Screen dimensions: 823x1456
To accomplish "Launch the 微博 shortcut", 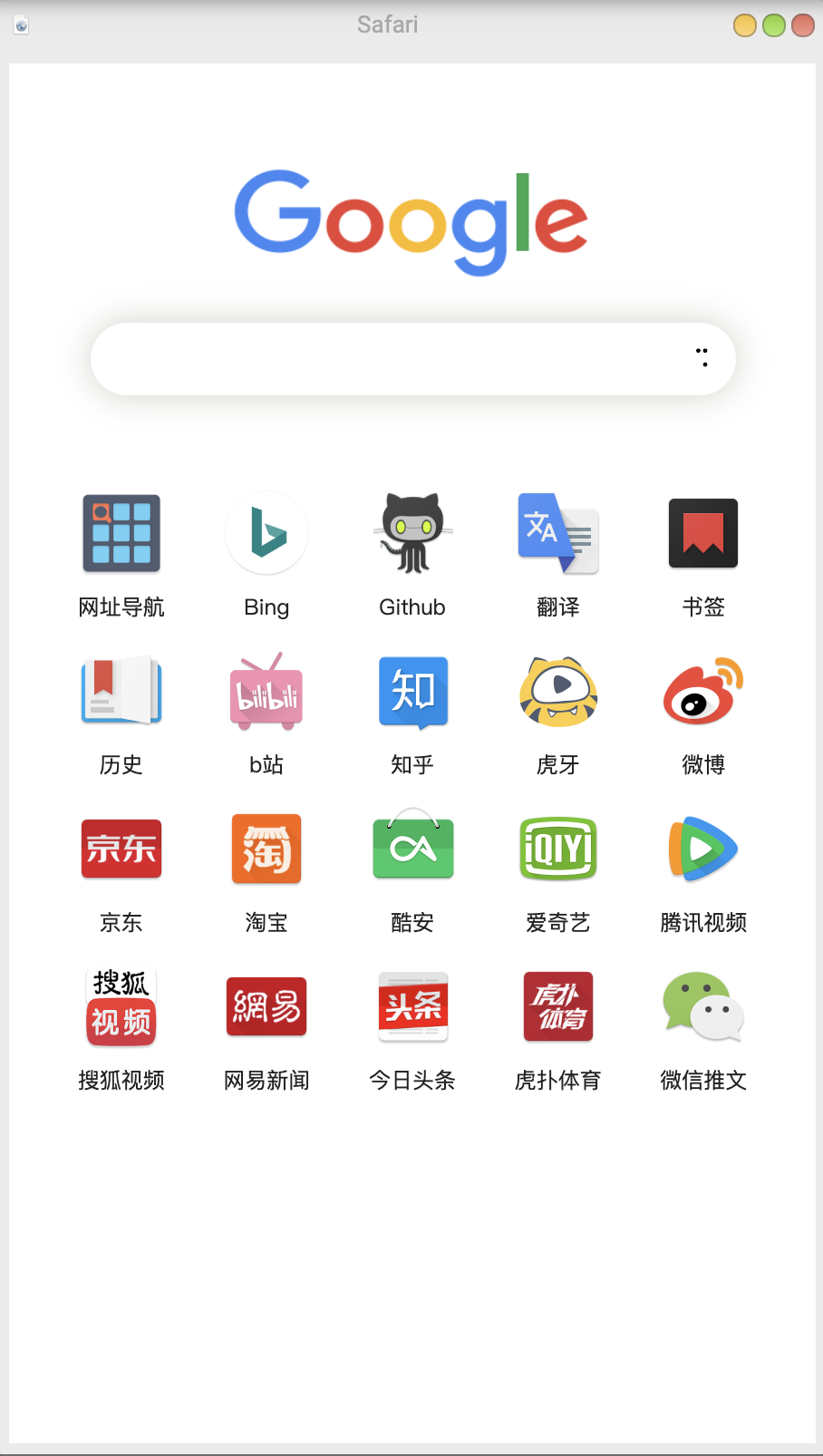I will click(x=703, y=692).
